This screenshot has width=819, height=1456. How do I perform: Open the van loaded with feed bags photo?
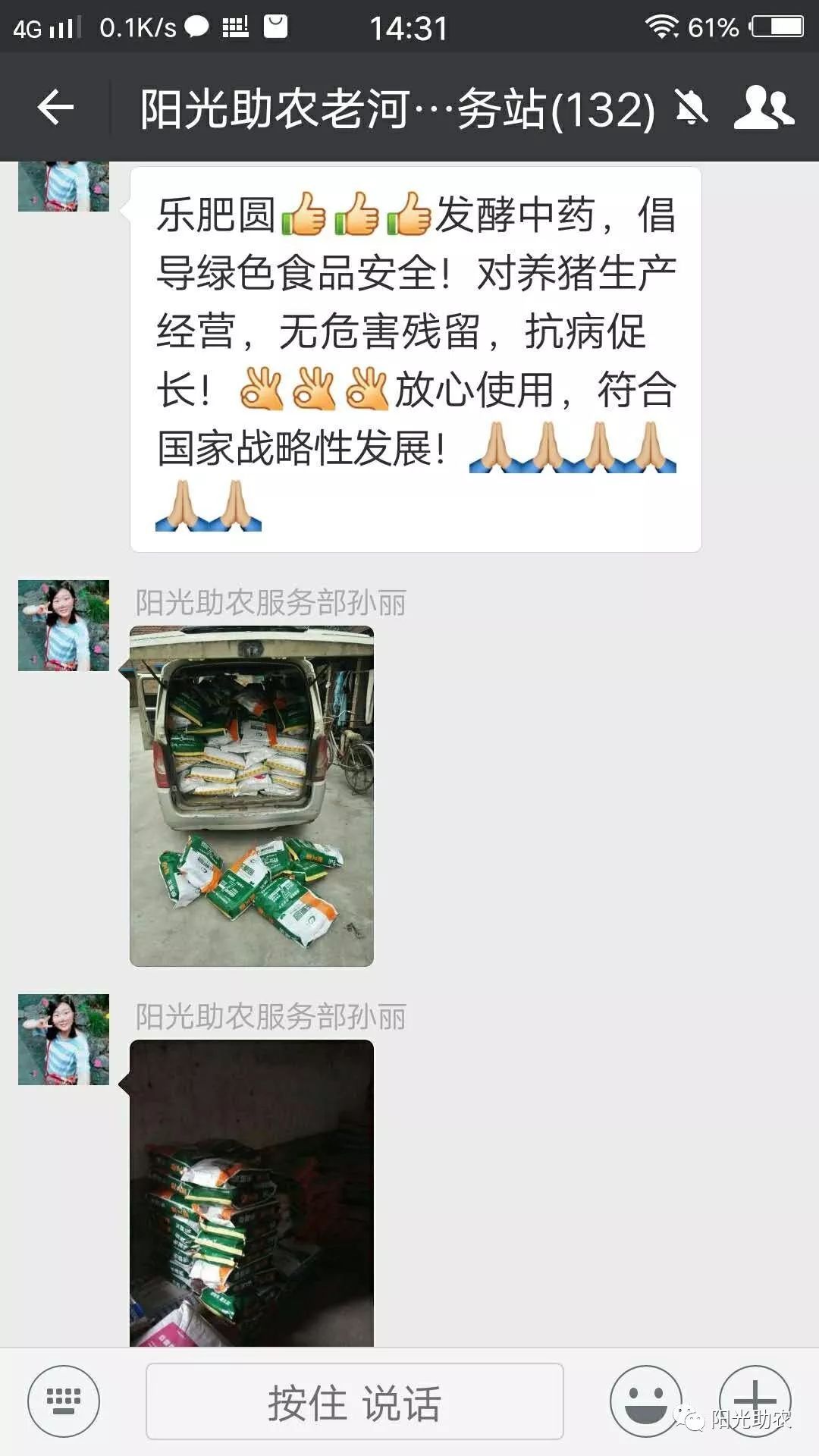tap(252, 796)
